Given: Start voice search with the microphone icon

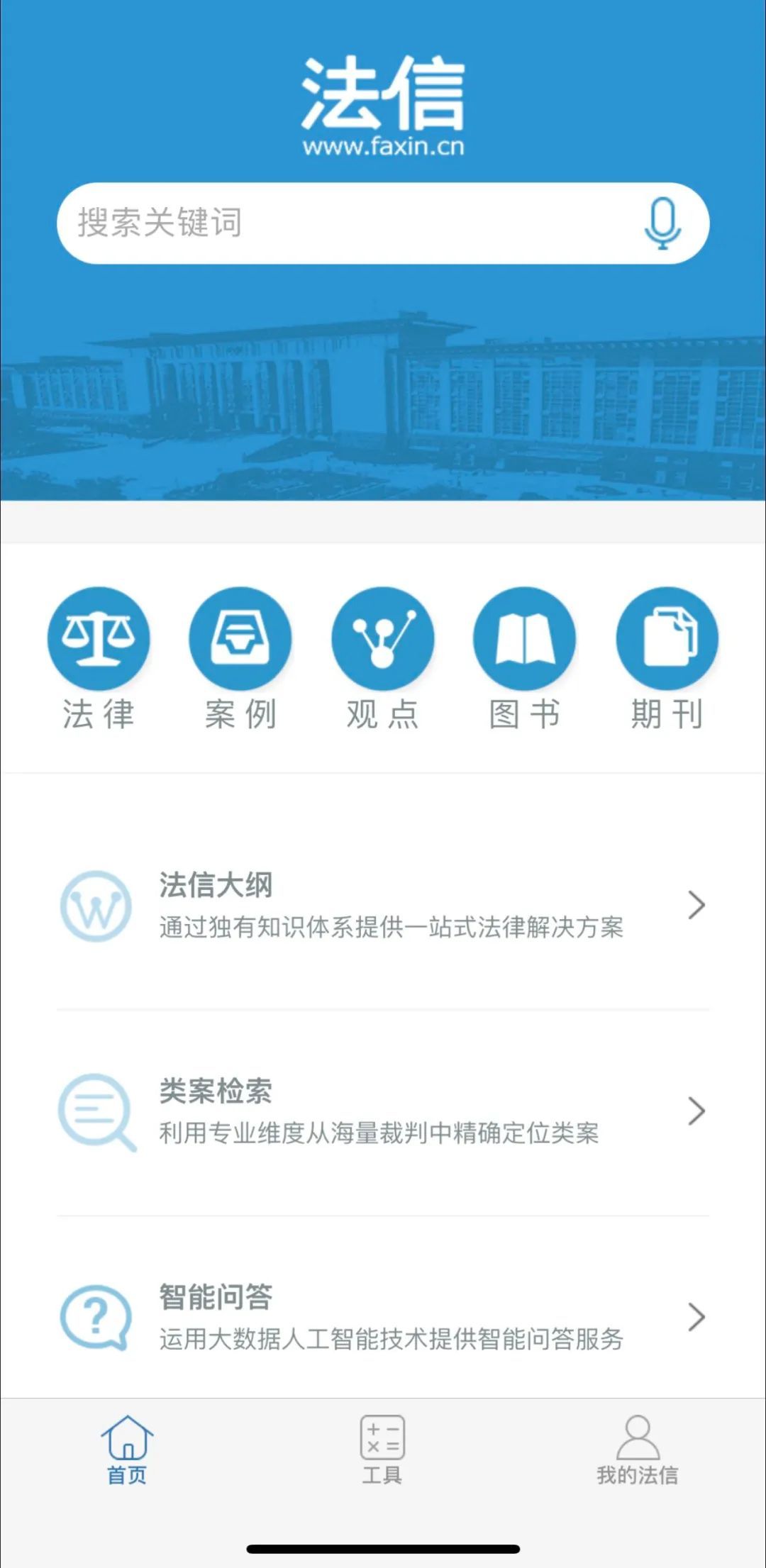Looking at the screenshot, I should pos(662,223).
